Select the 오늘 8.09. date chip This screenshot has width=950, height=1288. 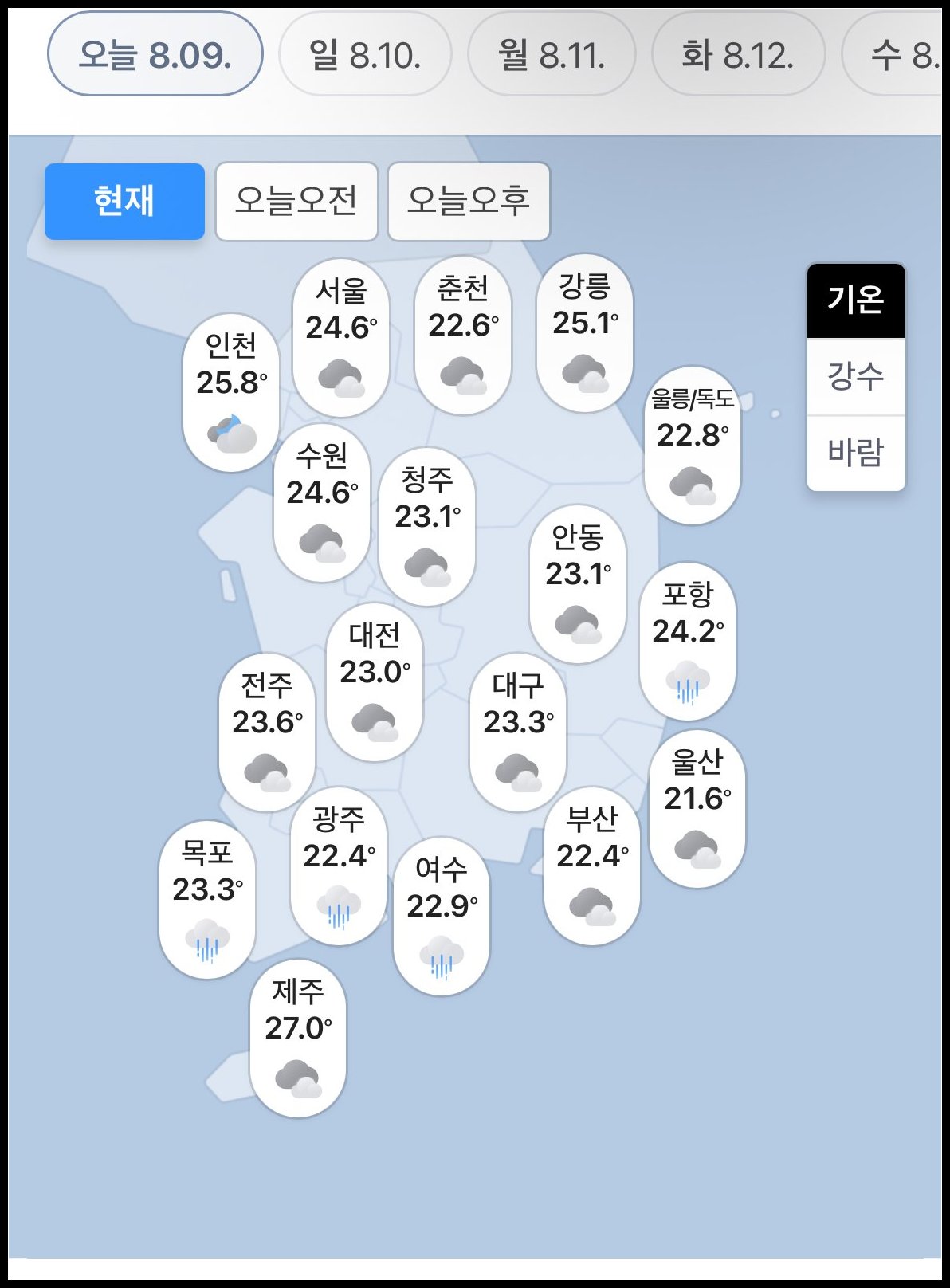click(x=155, y=55)
